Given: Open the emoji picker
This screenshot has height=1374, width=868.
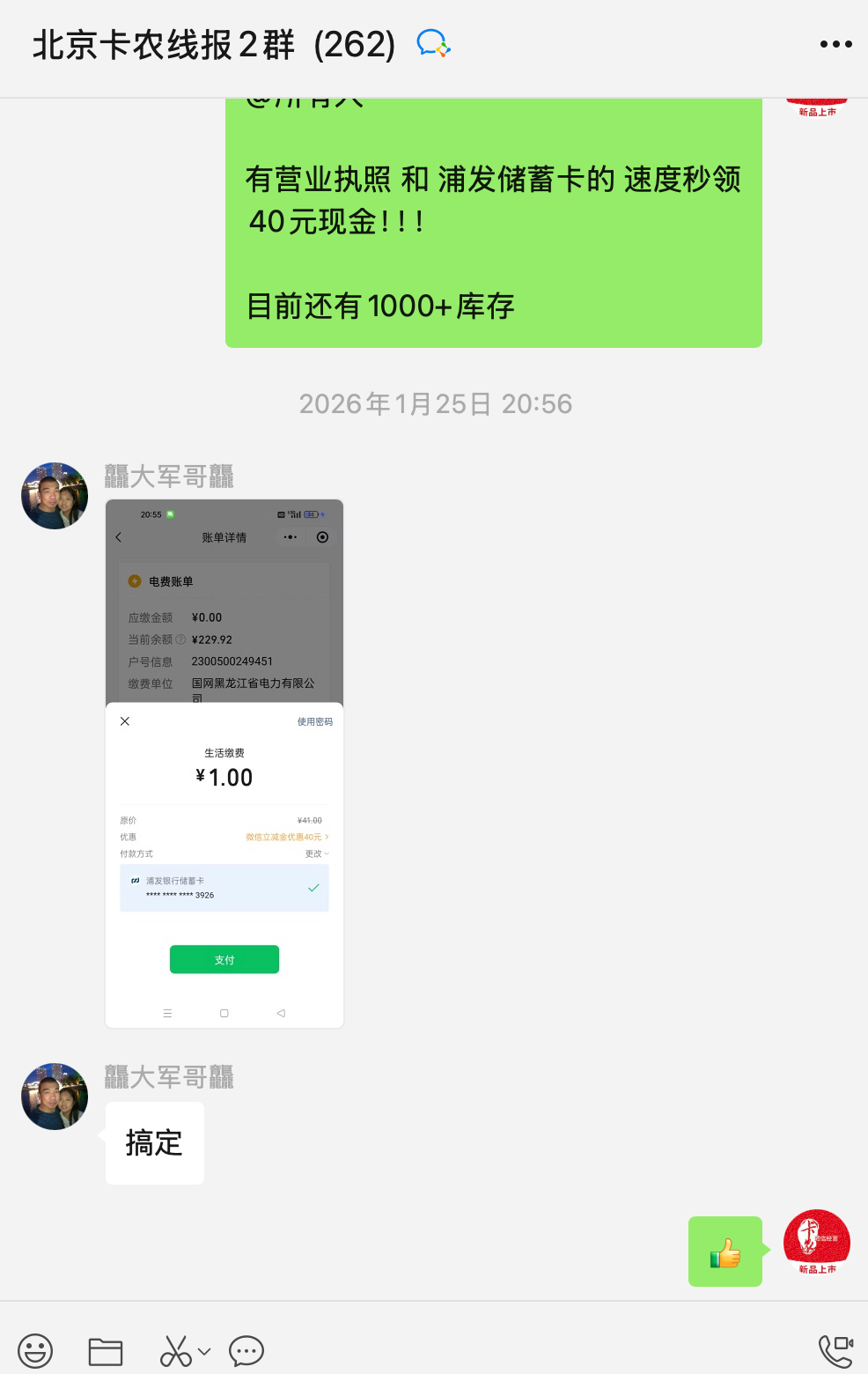Looking at the screenshot, I should pos(35,1350).
